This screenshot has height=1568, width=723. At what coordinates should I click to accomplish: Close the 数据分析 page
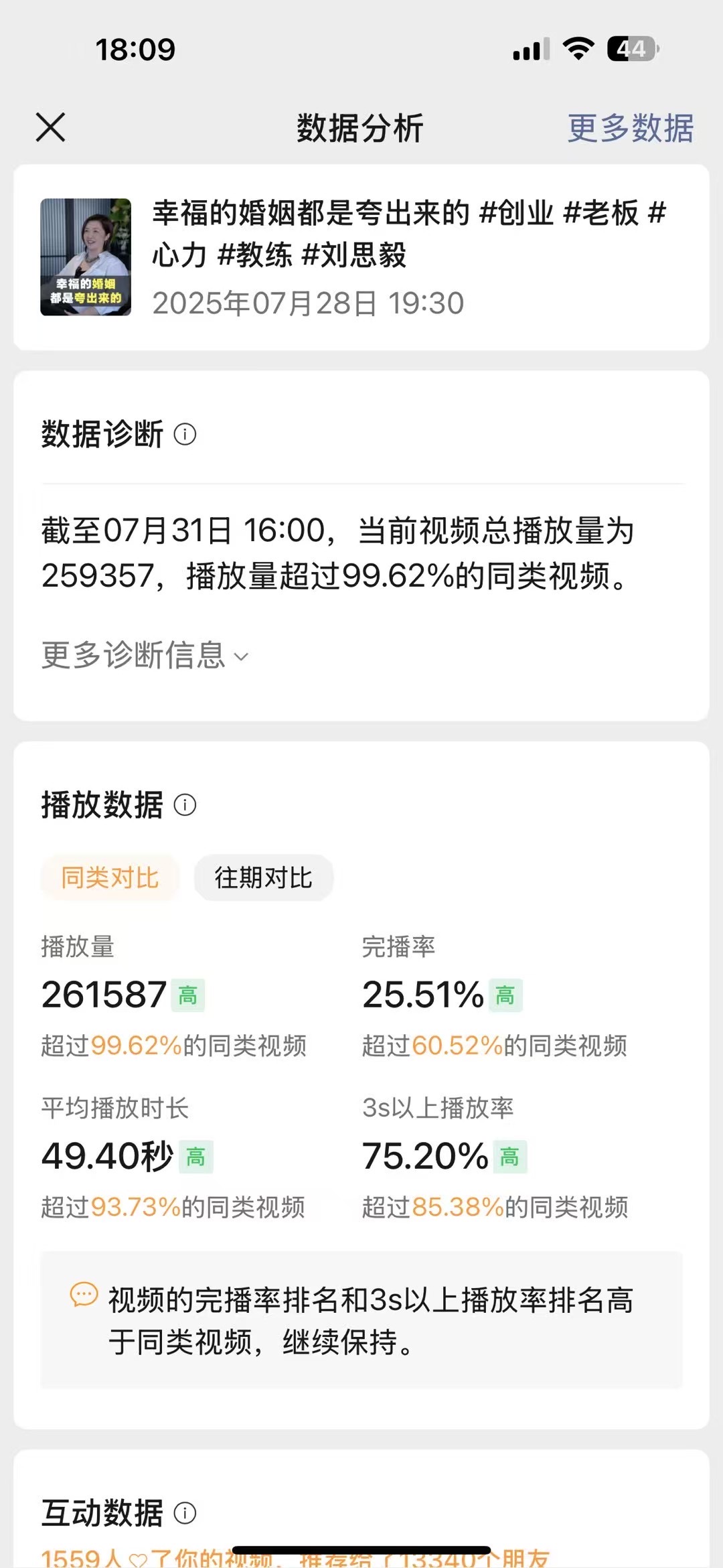pyautogui.click(x=50, y=127)
